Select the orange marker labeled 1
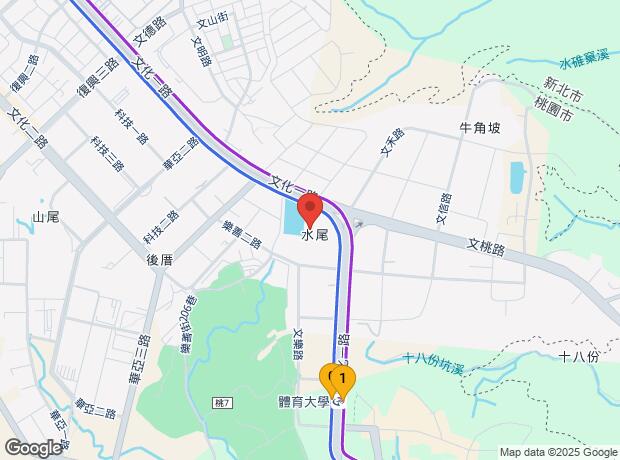This screenshot has width=620, height=460. [x=343, y=380]
